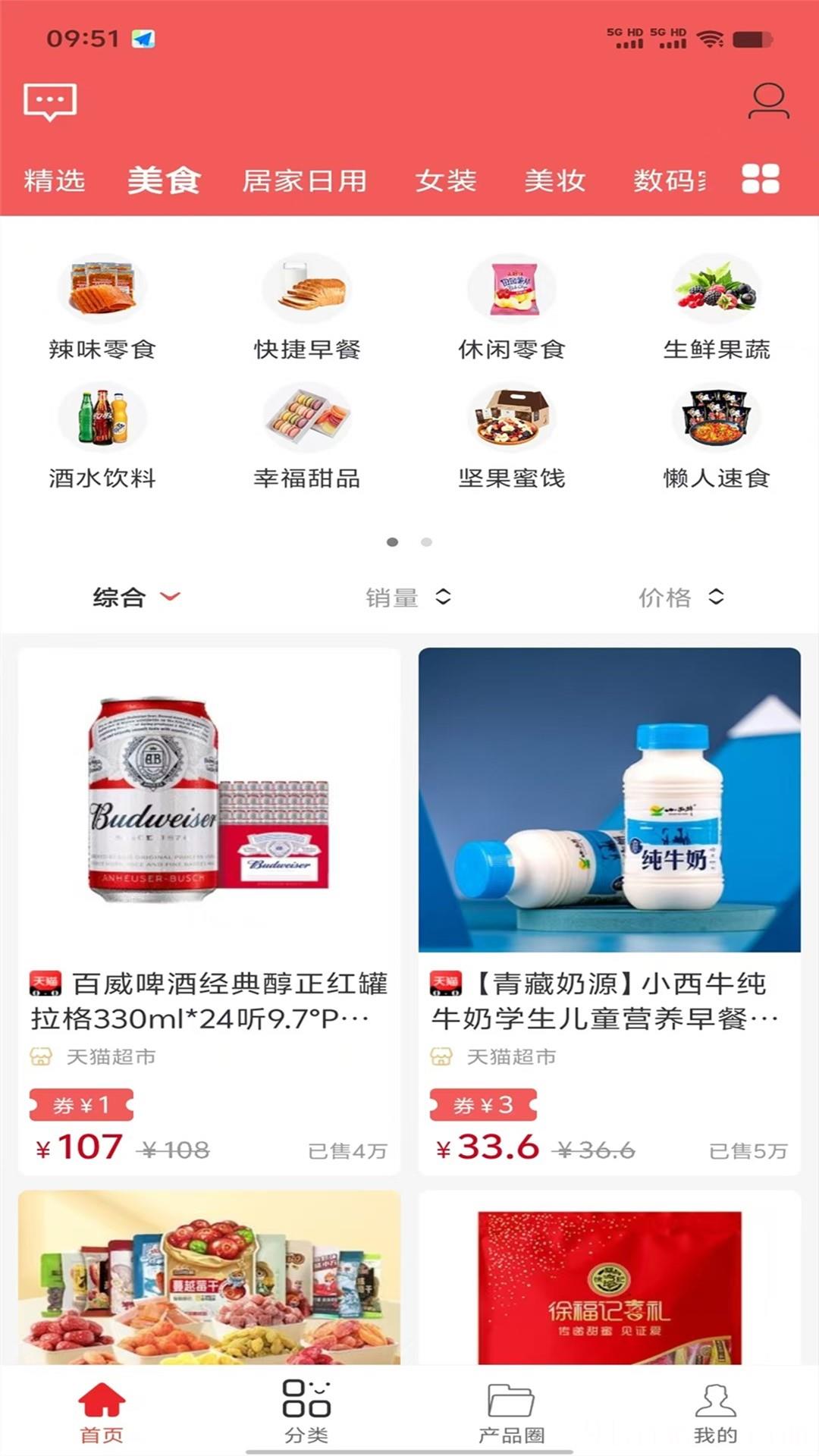Open the 天猫超市 store link
Image resolution: width=819 pixels, height=1456 pixels.
[108, 1056]
